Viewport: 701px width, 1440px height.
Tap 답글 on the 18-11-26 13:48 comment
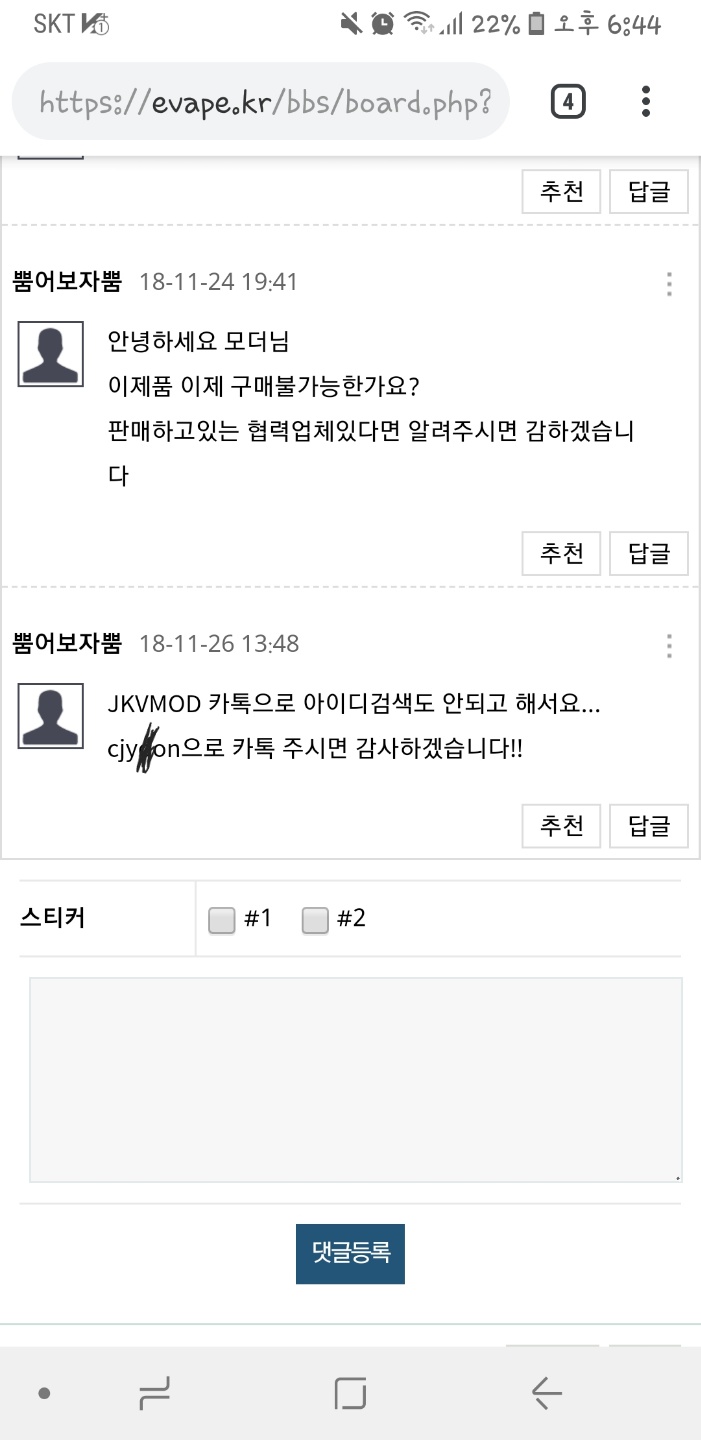click(x=649, y=826)
